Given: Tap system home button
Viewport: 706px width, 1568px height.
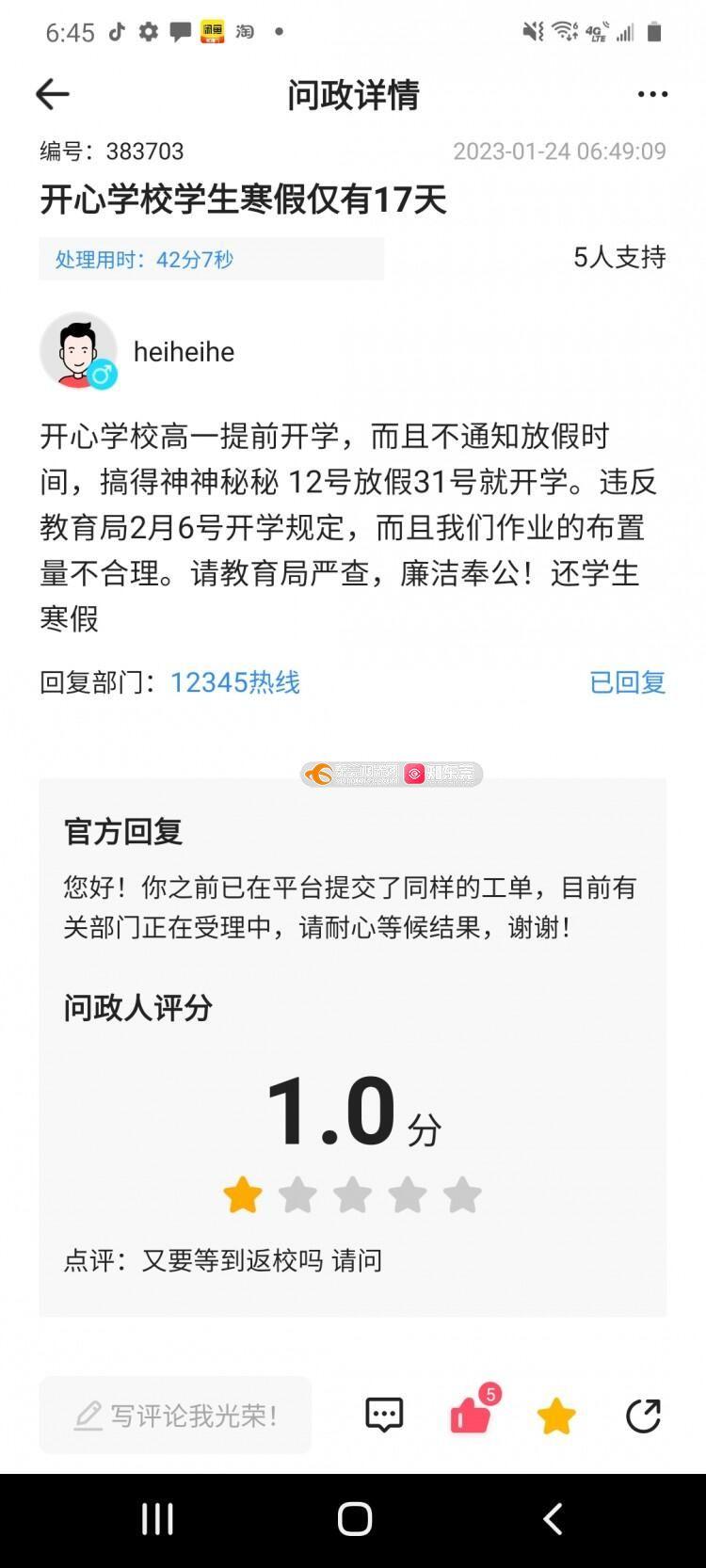Looking at the screenshot, I should pos(354,1519).
